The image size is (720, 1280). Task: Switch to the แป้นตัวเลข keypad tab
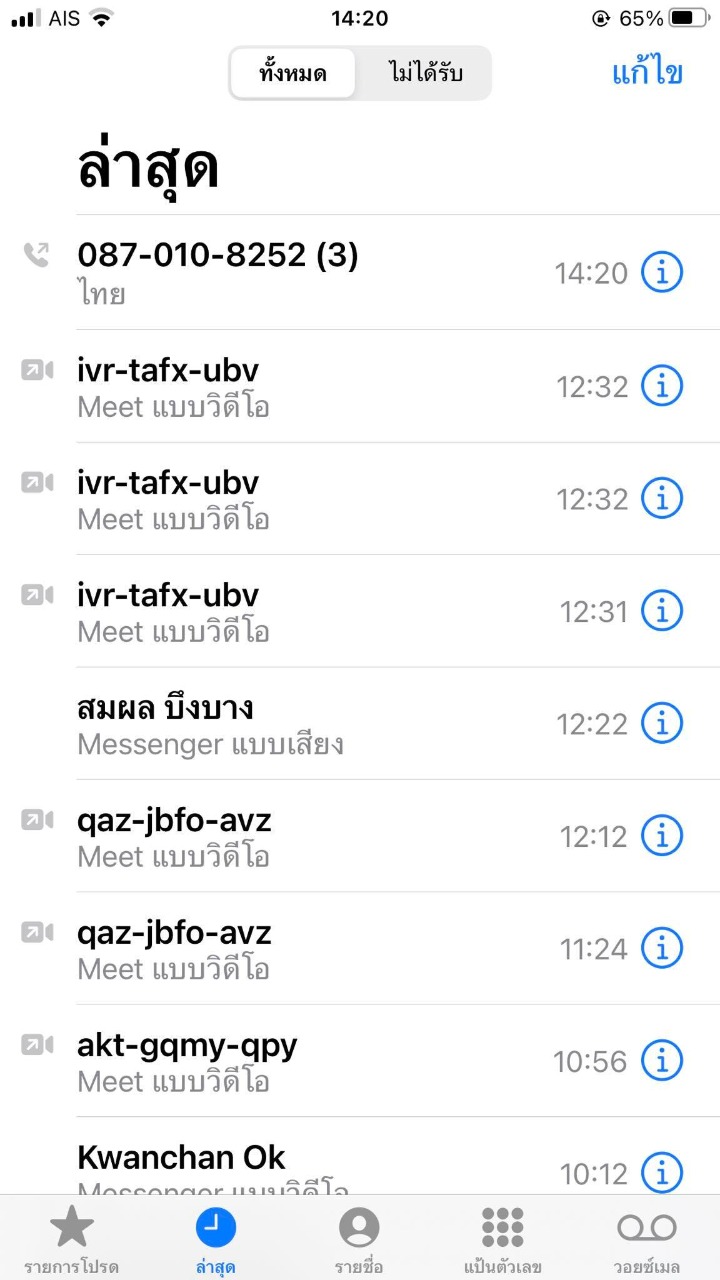tap(502, 1238)
